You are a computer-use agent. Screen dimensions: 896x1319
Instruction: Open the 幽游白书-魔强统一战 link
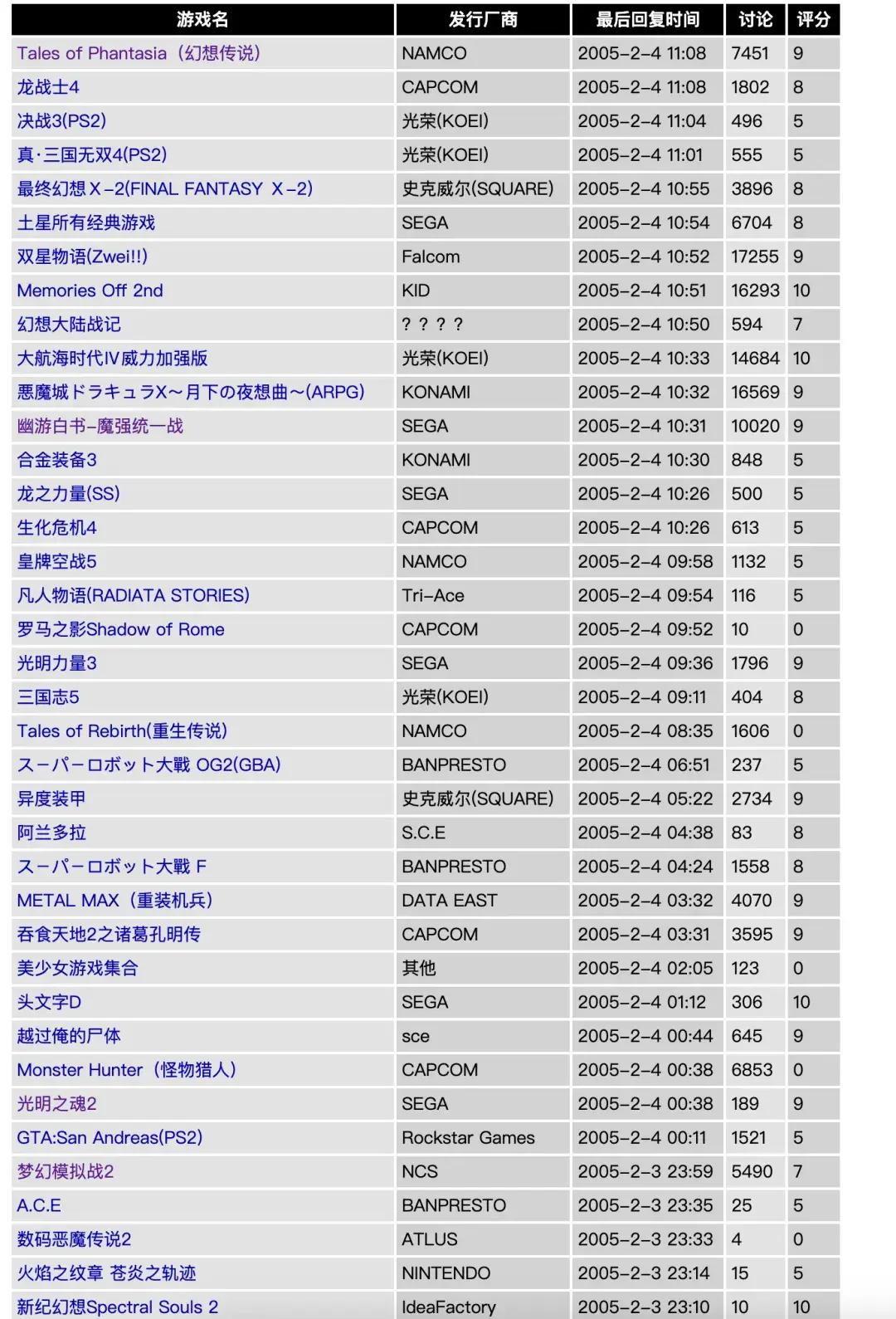point(100,426)
